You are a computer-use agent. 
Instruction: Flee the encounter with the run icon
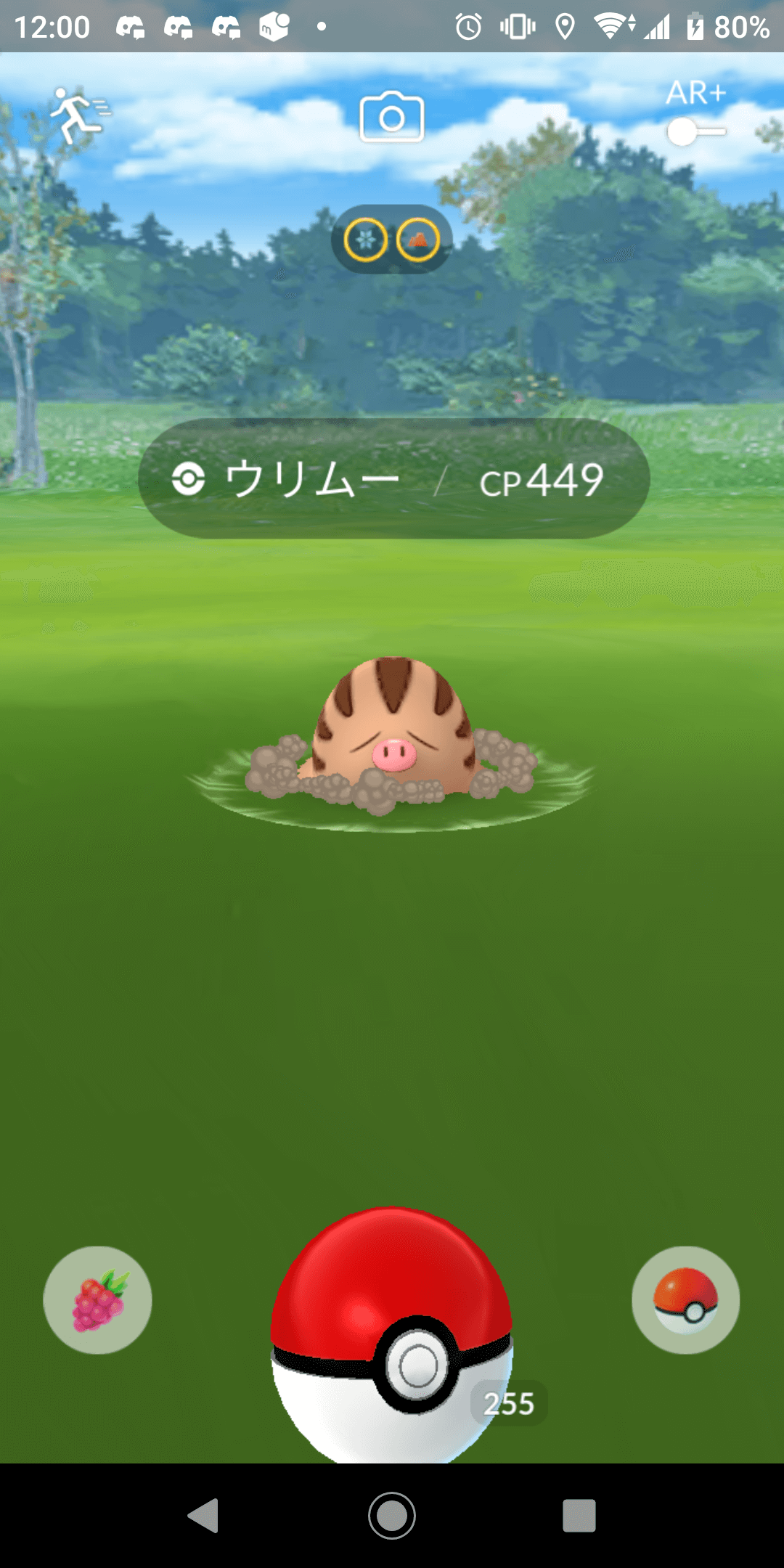click(78, 115)
